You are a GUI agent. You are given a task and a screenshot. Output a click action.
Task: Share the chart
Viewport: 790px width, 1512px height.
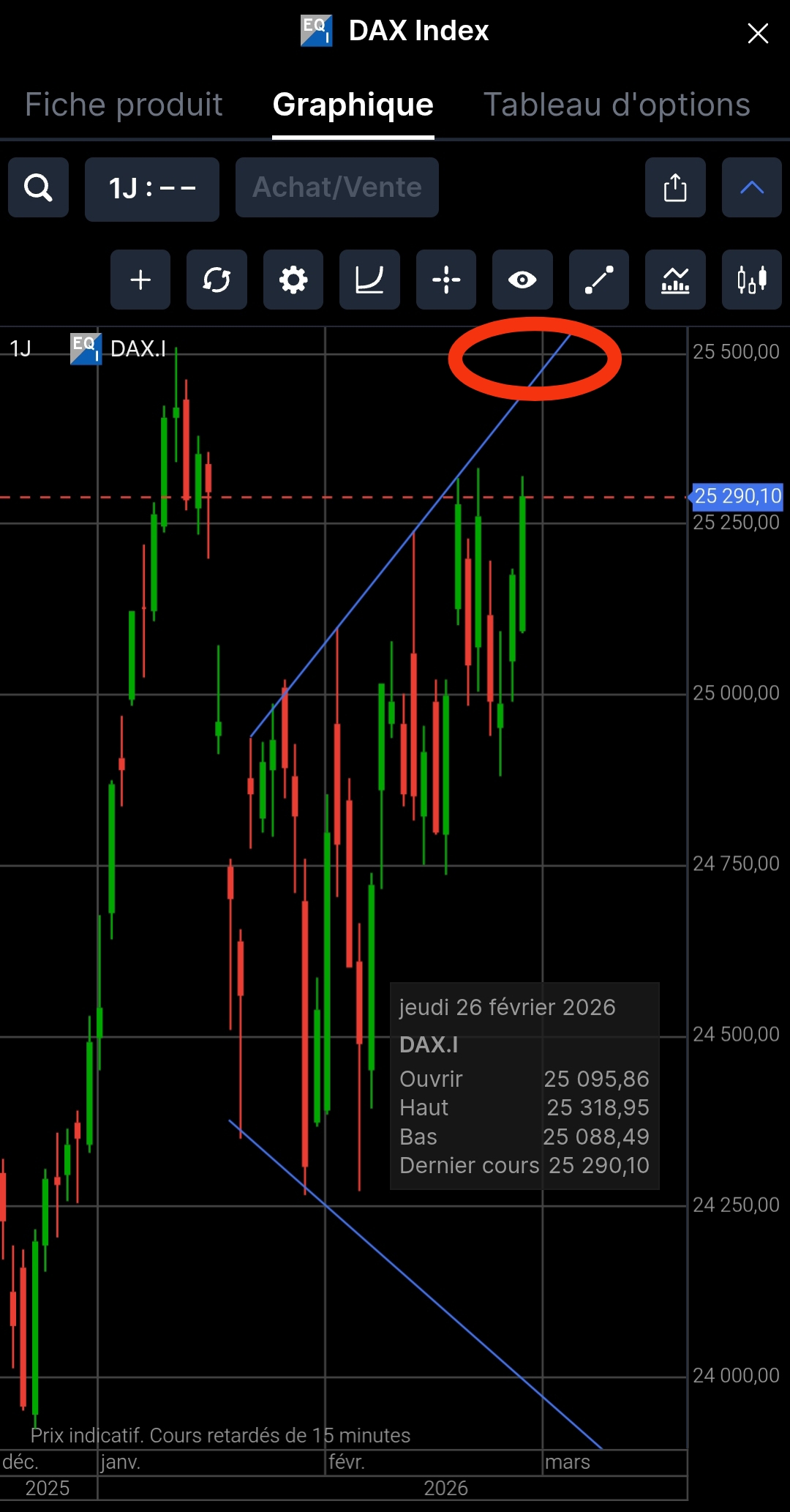pos(675,187)
